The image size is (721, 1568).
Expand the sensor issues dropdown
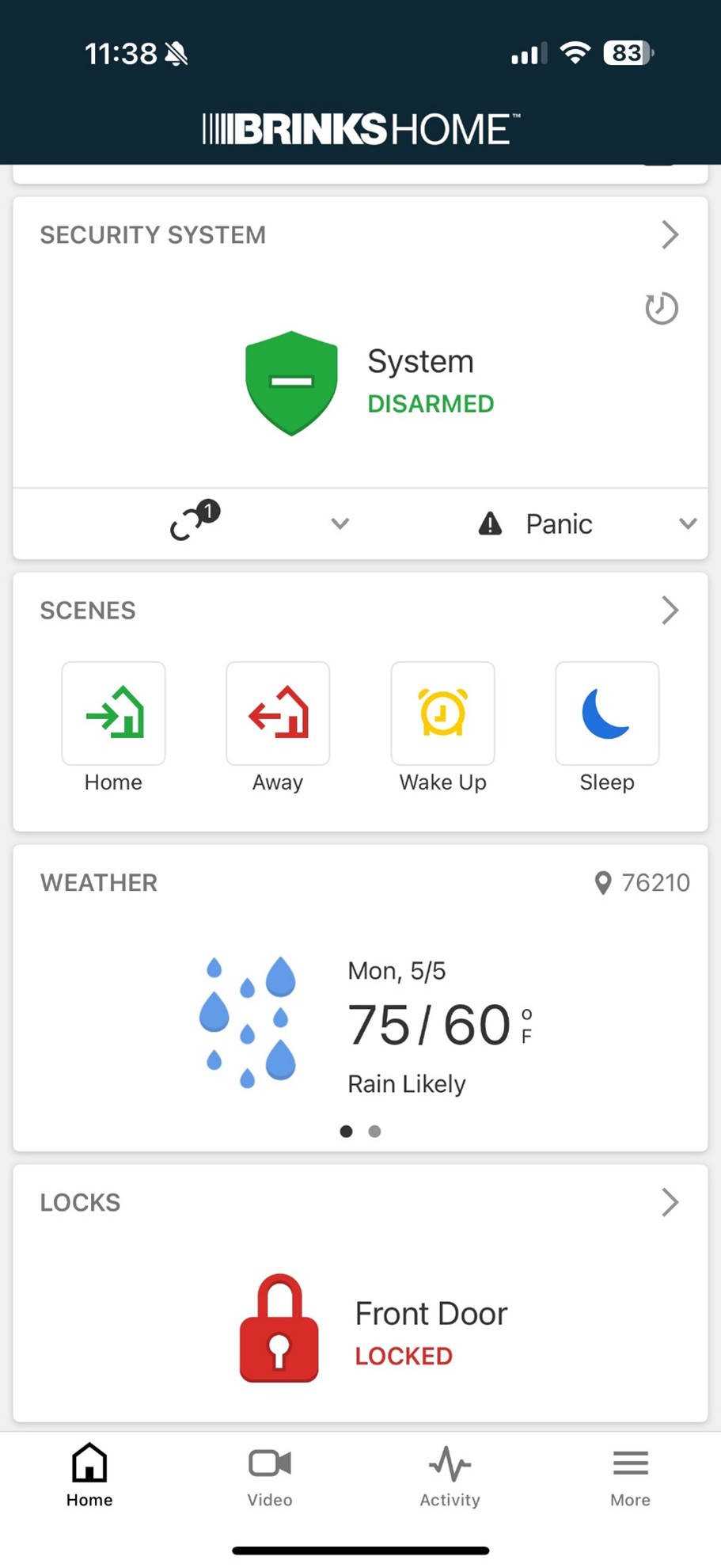(340, 523)
